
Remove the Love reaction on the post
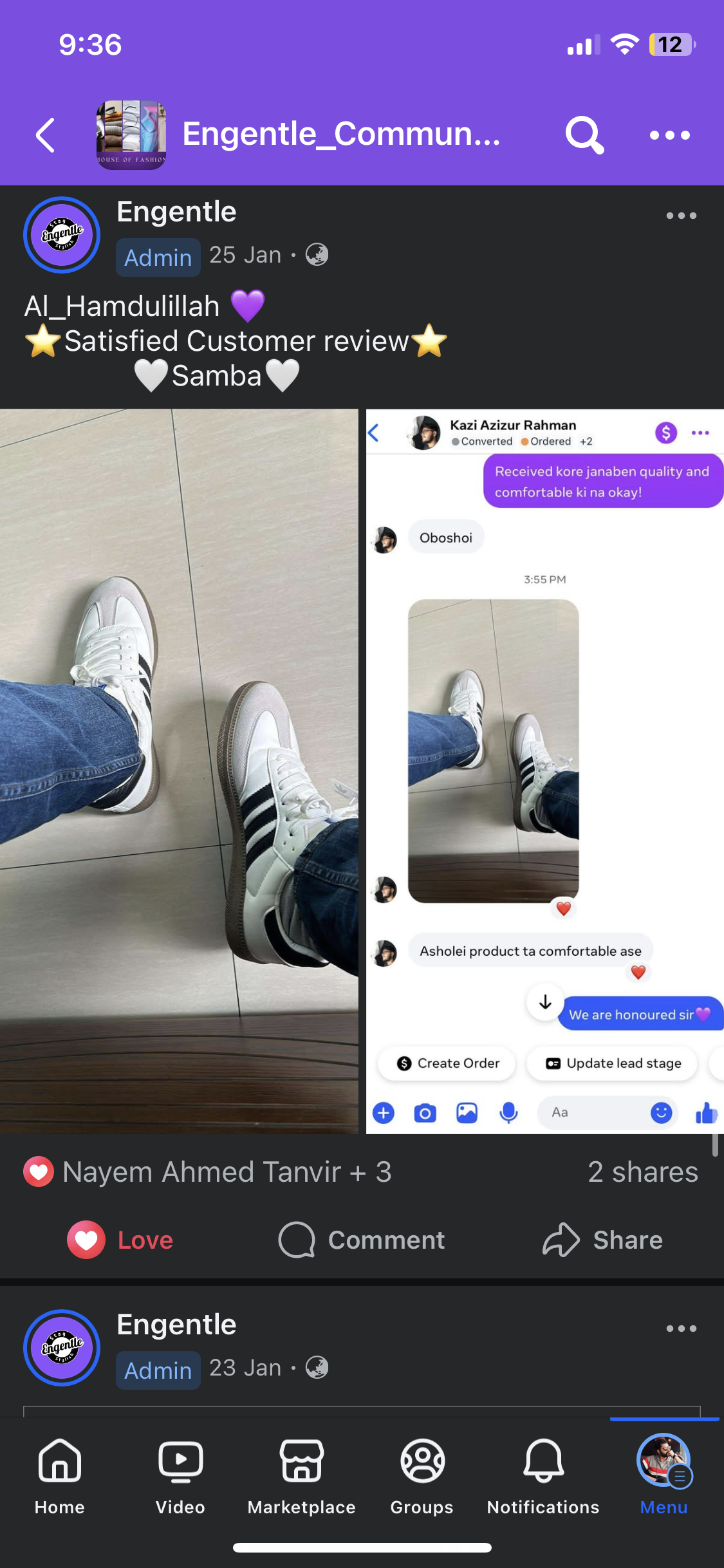(x=120, y=1240)
